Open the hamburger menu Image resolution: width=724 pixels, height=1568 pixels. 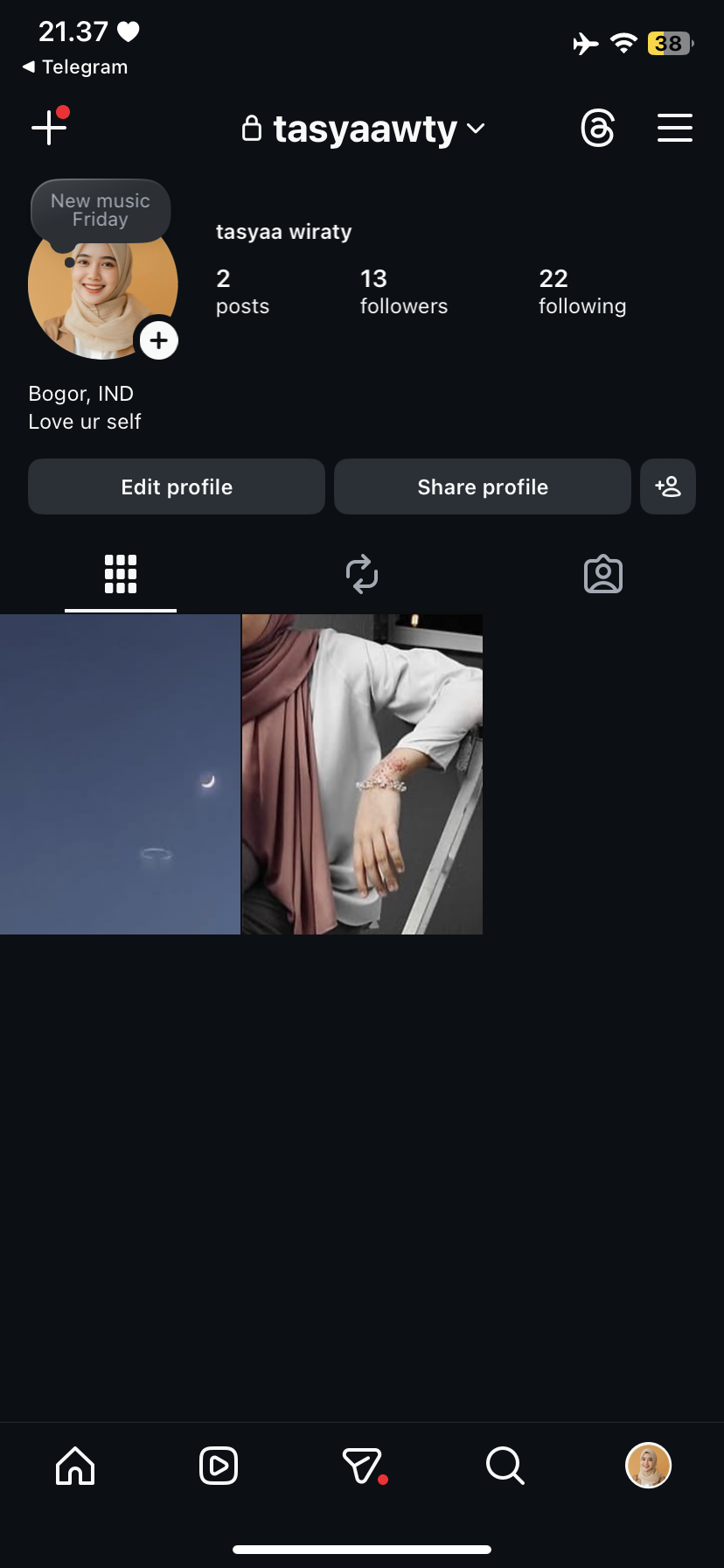point(674,129)
